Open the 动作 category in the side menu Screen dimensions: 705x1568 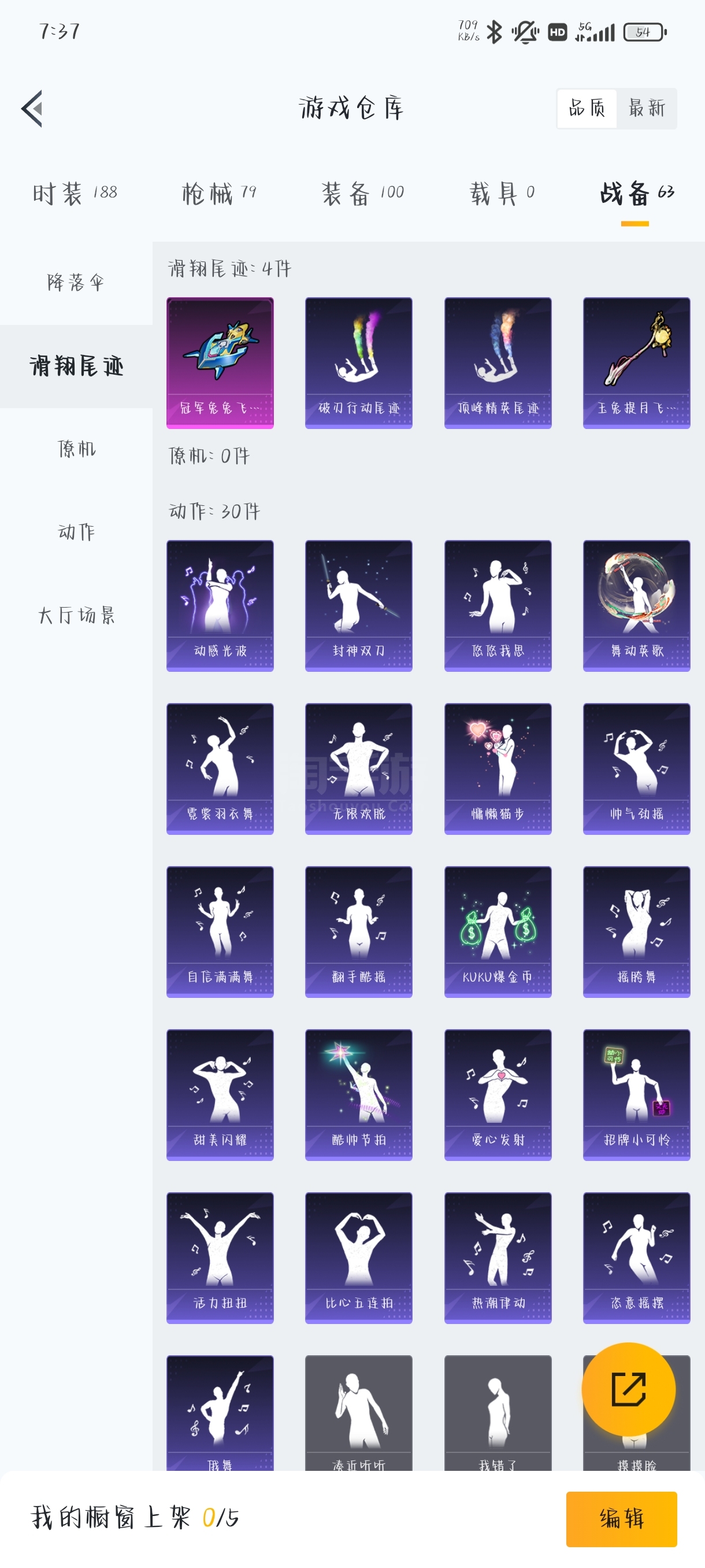(76, 532)
